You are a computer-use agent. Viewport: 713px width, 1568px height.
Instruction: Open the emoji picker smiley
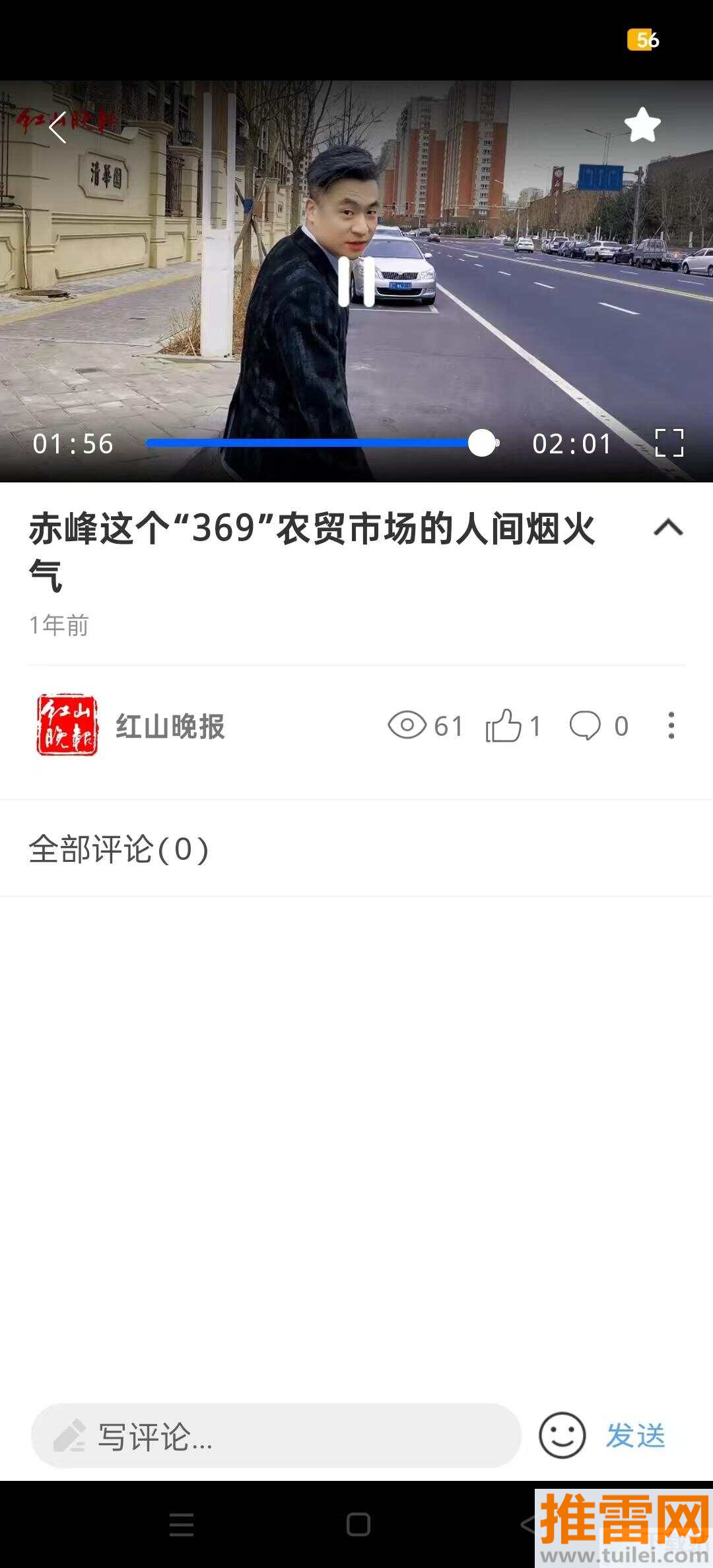pos(562,1435)
